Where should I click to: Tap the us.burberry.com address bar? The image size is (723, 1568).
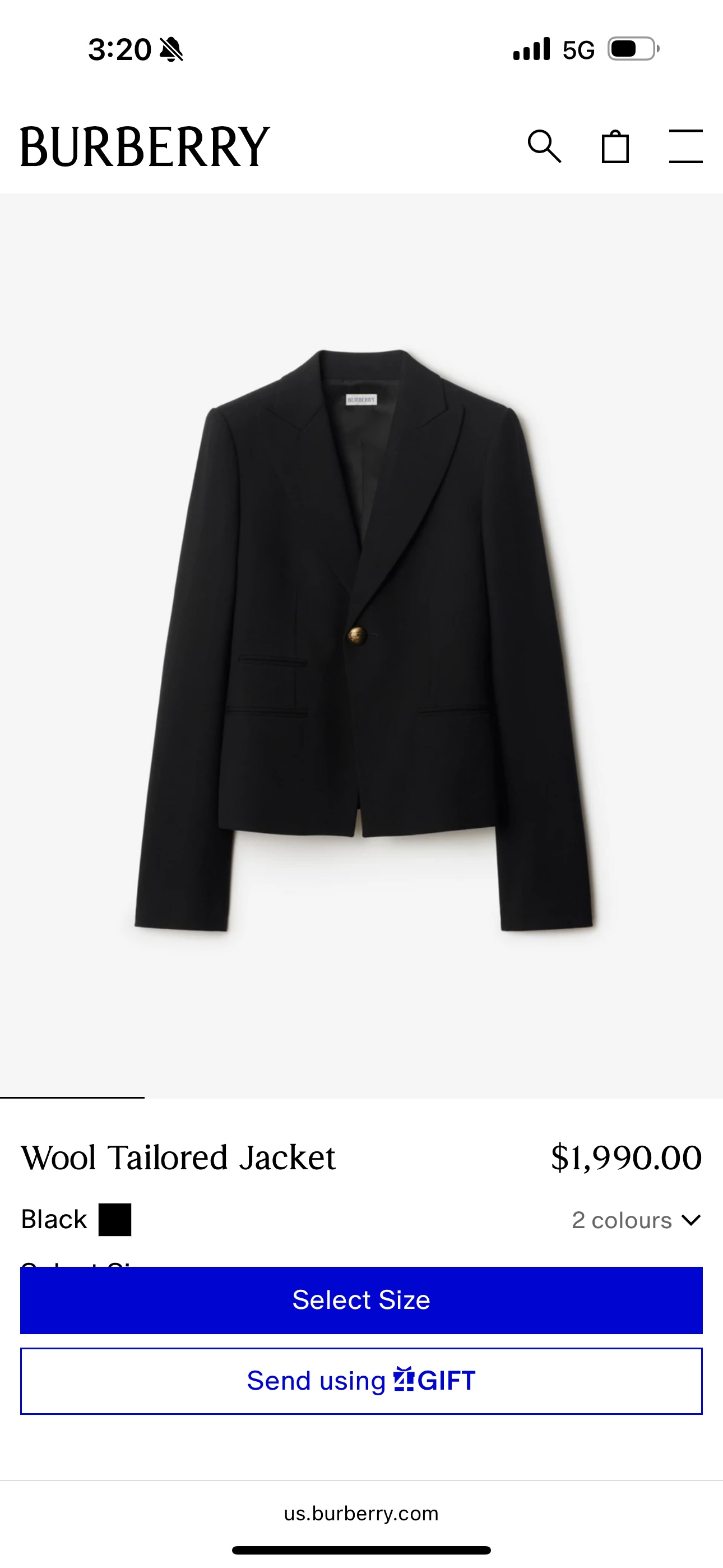pos(361,1513)
